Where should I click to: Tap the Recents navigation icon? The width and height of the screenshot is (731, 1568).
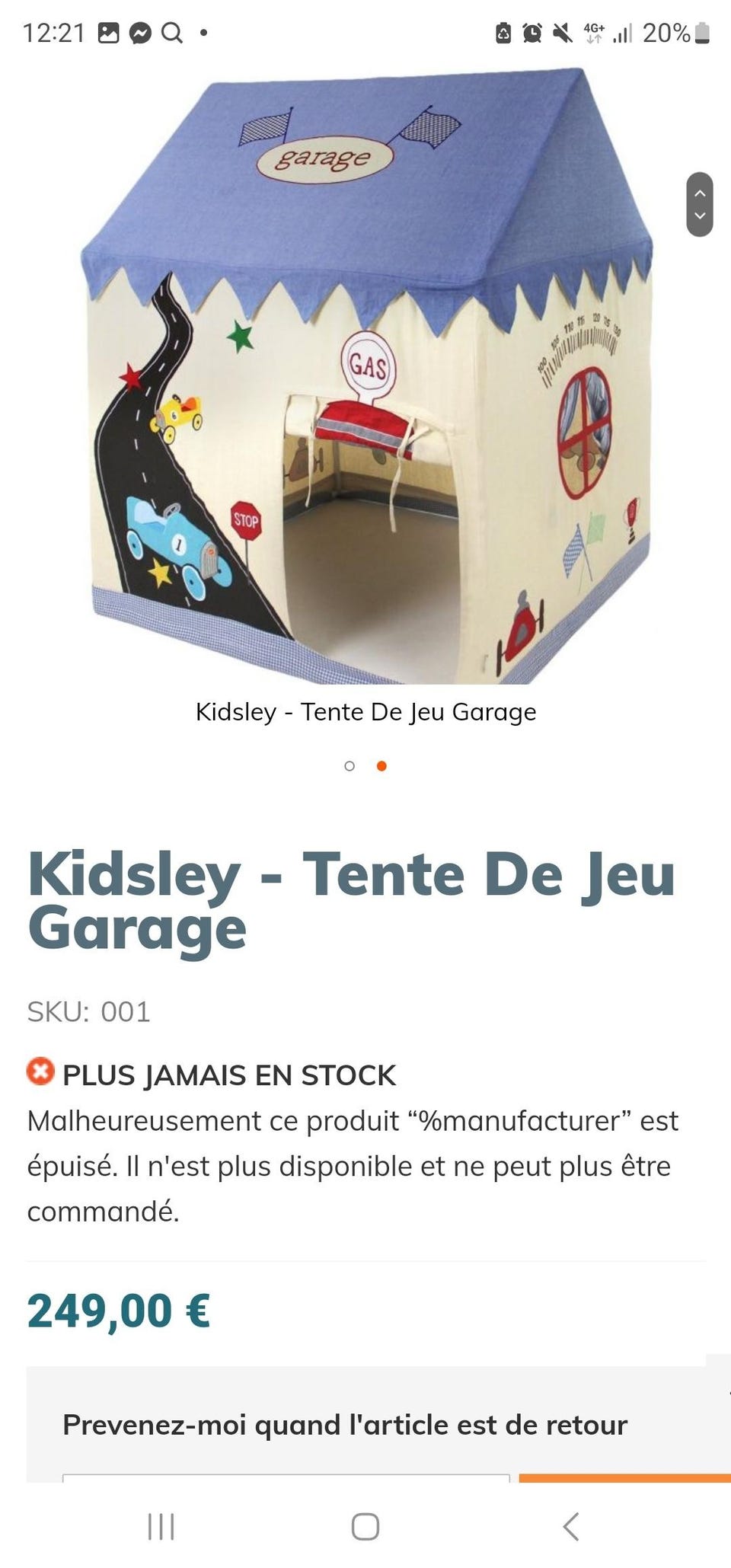tap(161, 1525)
